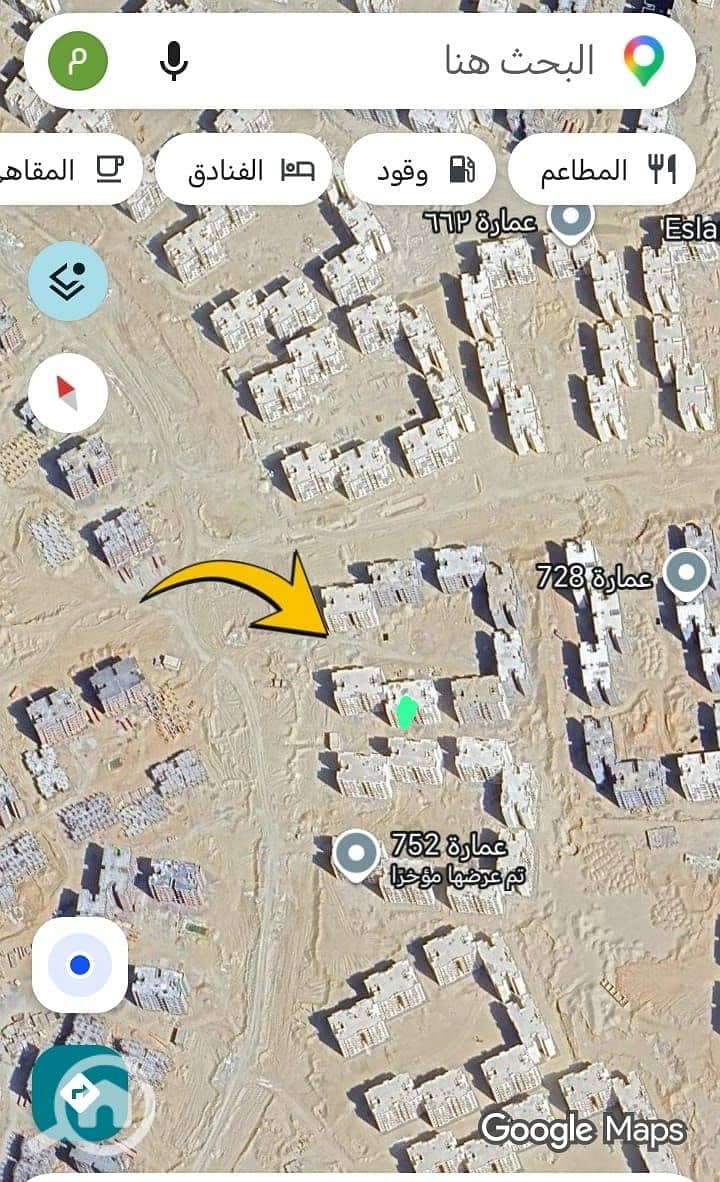Center map on my location
The height and width of the screenshot is (1182, 720).
(80, 965)
